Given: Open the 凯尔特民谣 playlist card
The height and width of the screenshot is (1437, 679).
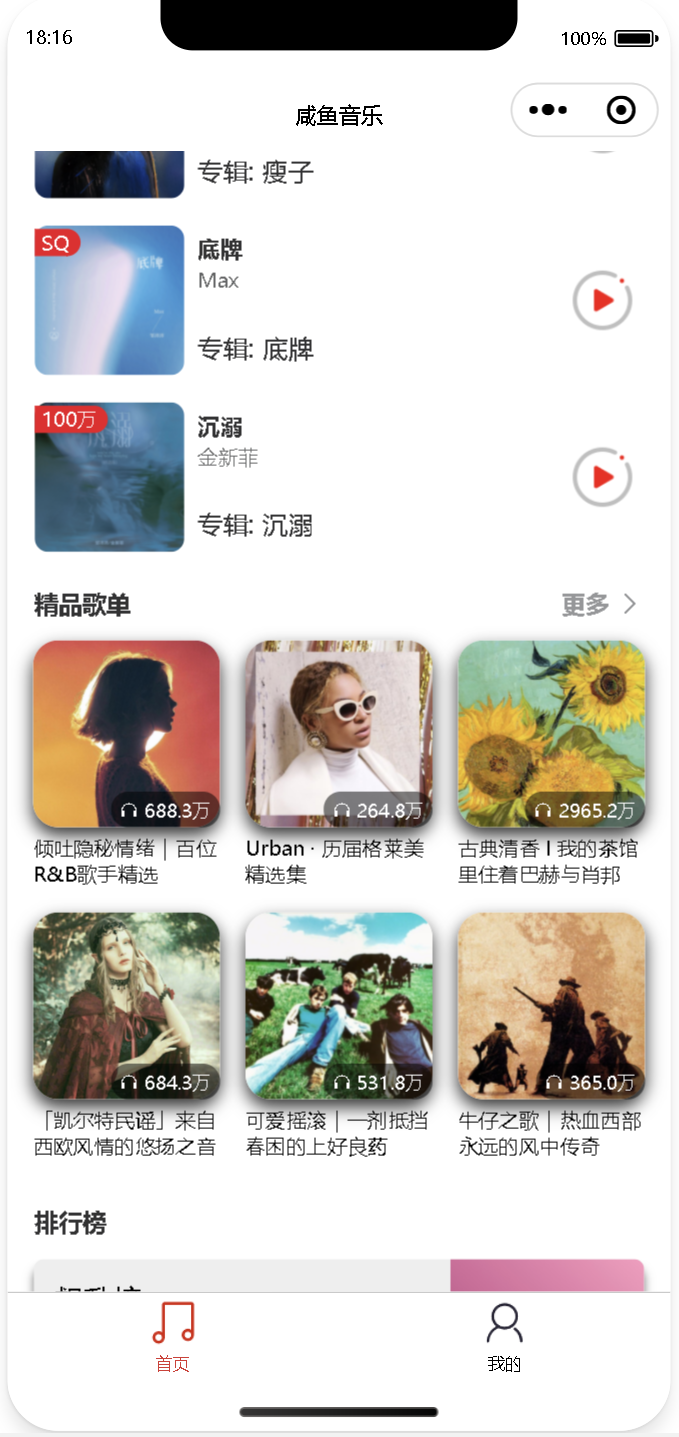Looking at the screenshot, I should point(126,1006).
